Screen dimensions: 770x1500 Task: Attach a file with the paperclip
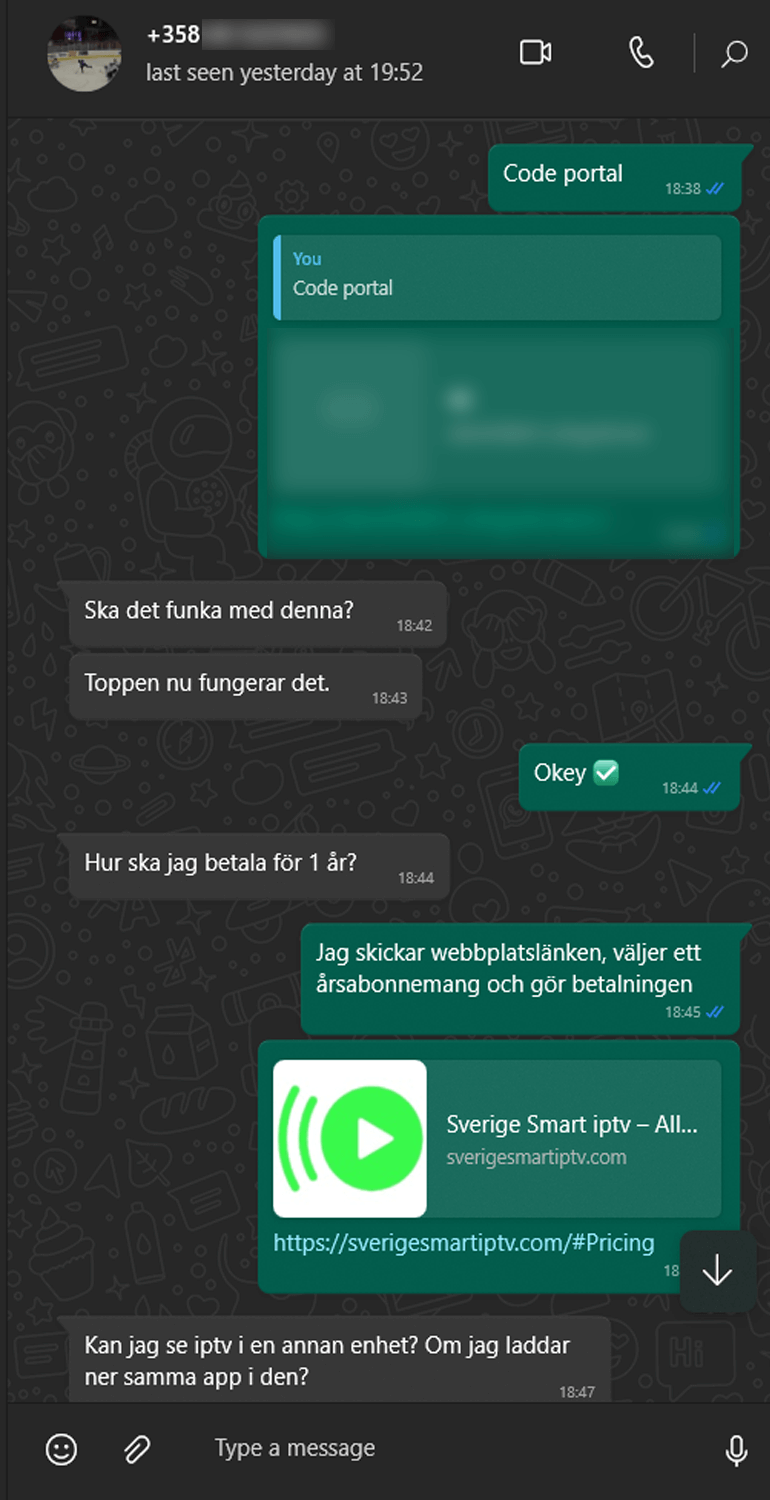coord(137,1449)
